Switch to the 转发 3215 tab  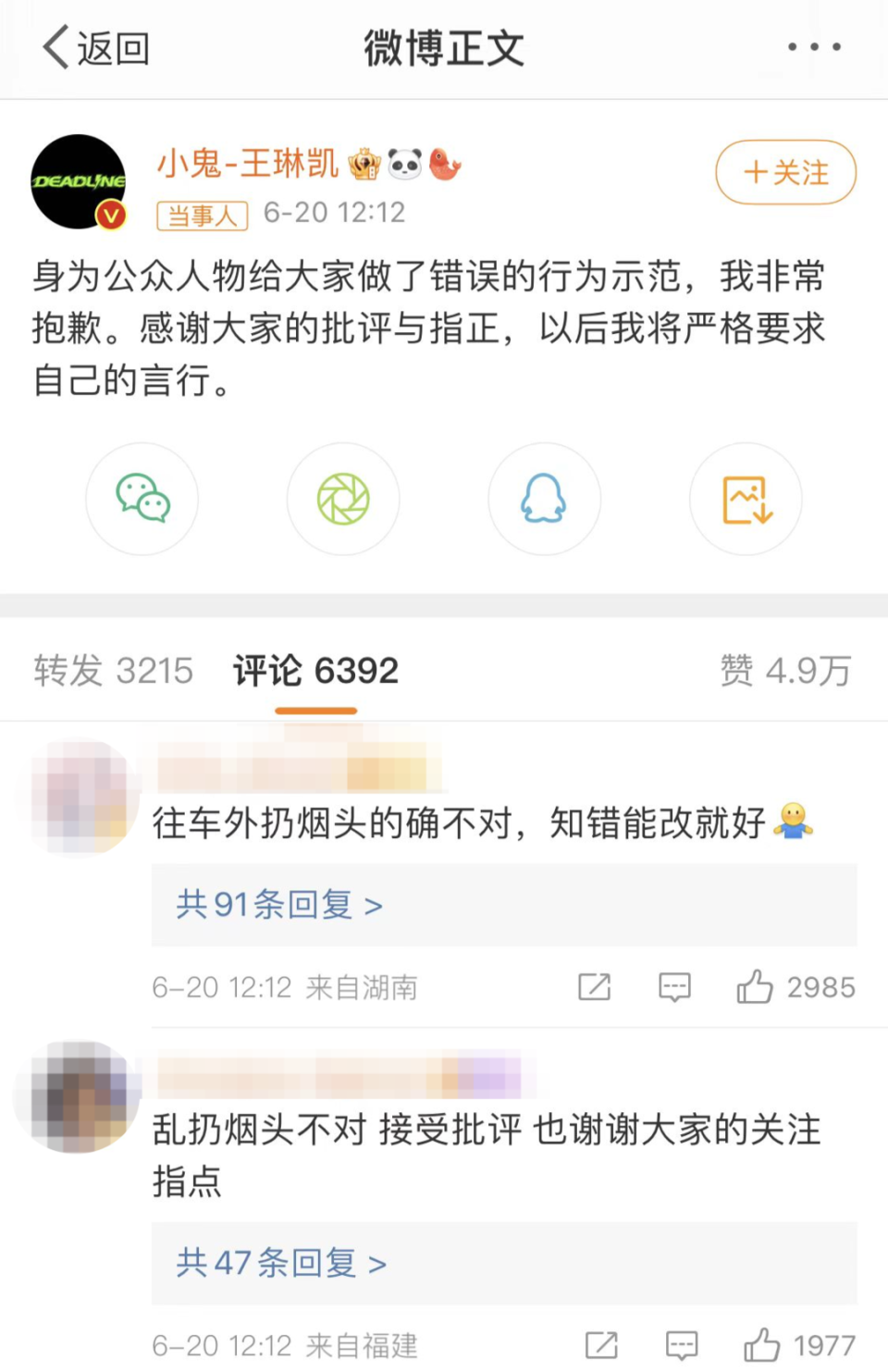coord(113,670)
